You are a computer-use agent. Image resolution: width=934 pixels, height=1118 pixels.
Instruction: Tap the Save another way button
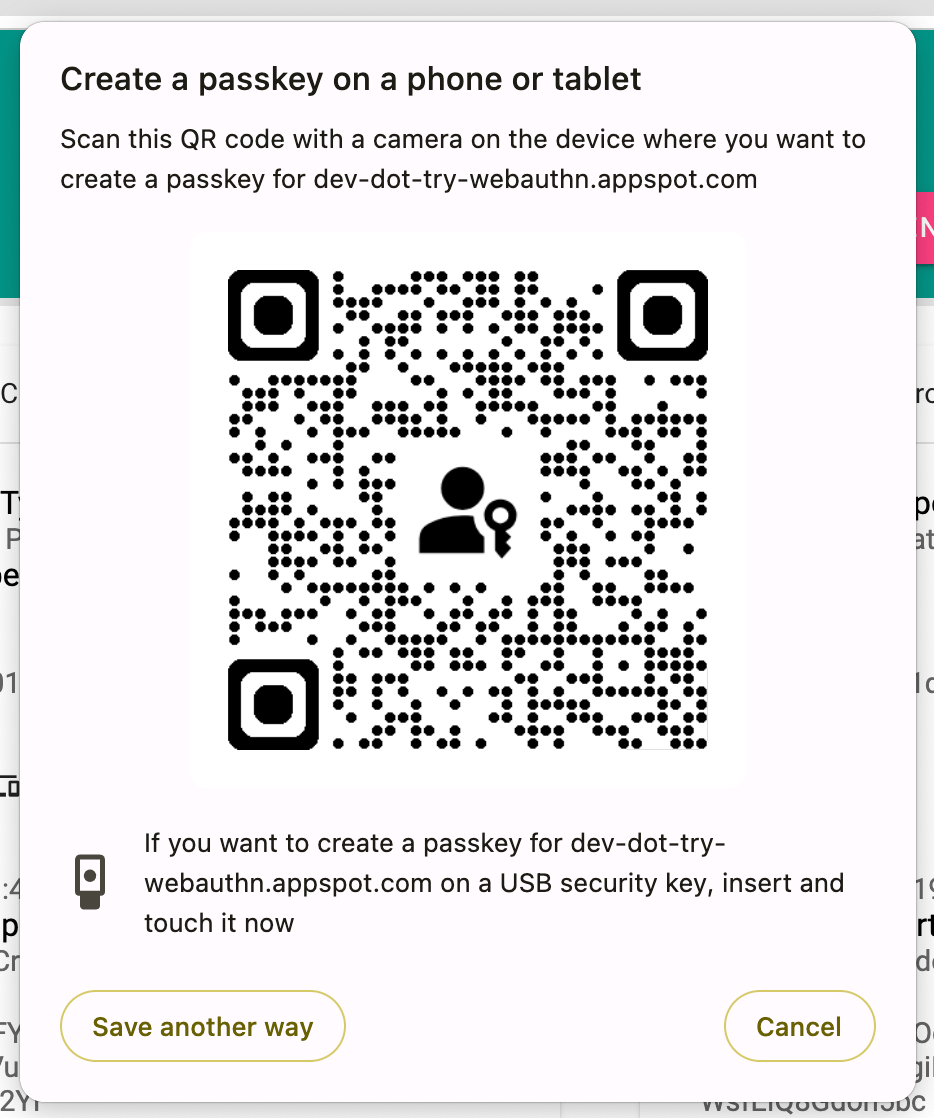click(x=203, y=1026)
